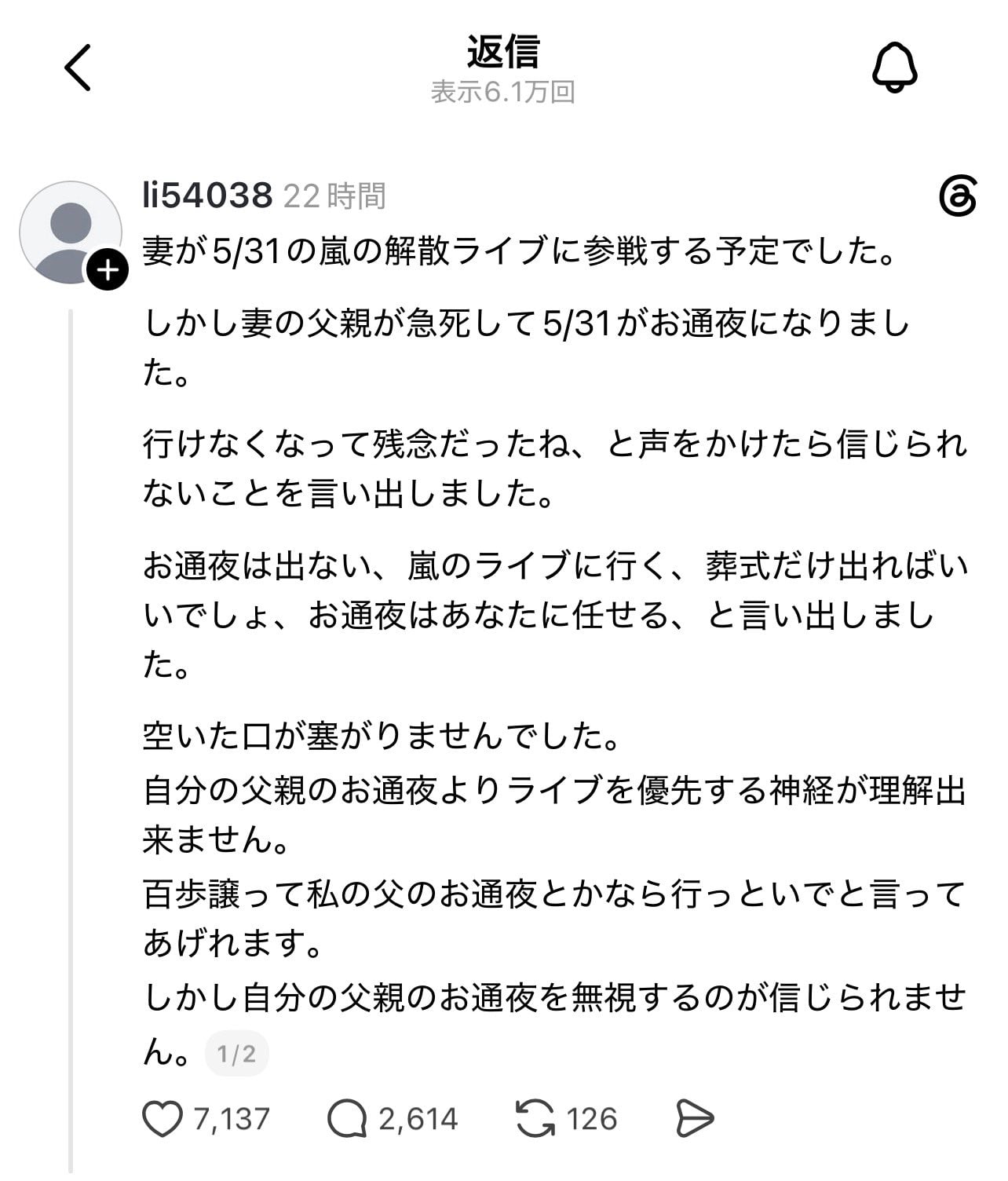Viewport: 1008px width, 1181px height.
Task: Tap the Threads logo icon beside the post
Action: (958, 196)
